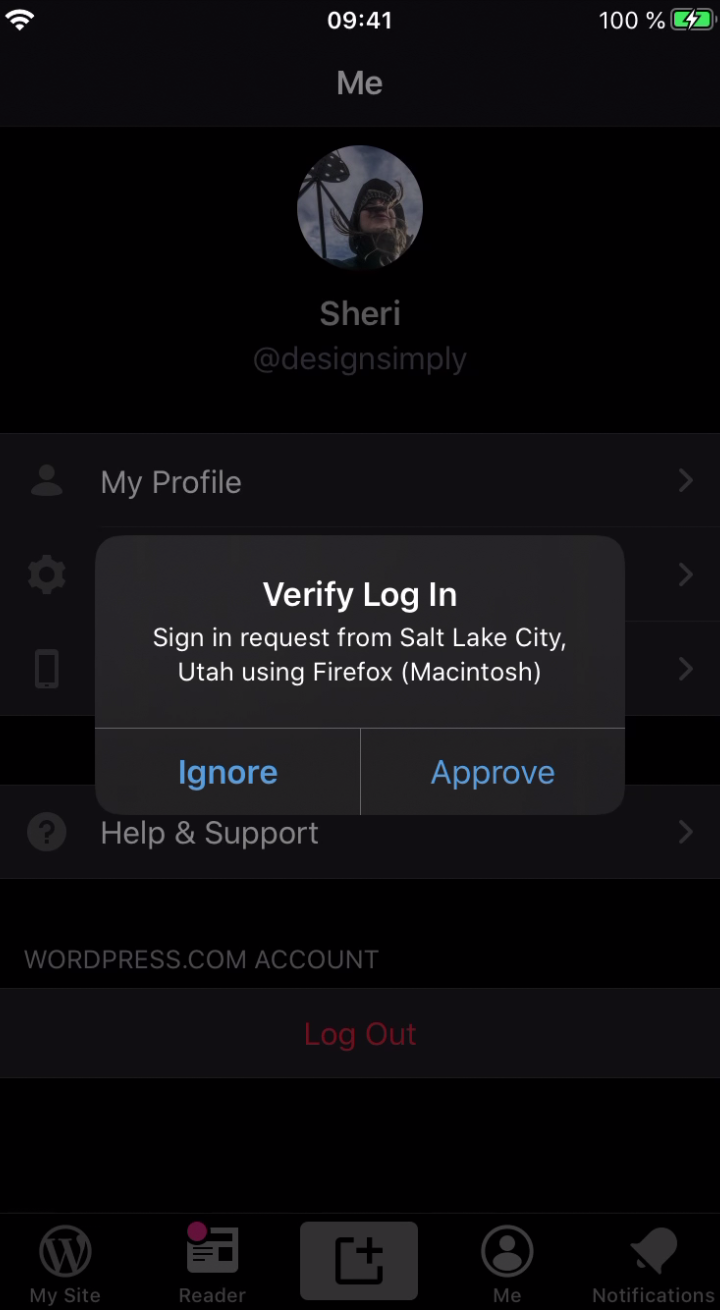This screenshot has height=1310, width=720.
Task: Approve the Firefox login request
Action: pos(492,771)
